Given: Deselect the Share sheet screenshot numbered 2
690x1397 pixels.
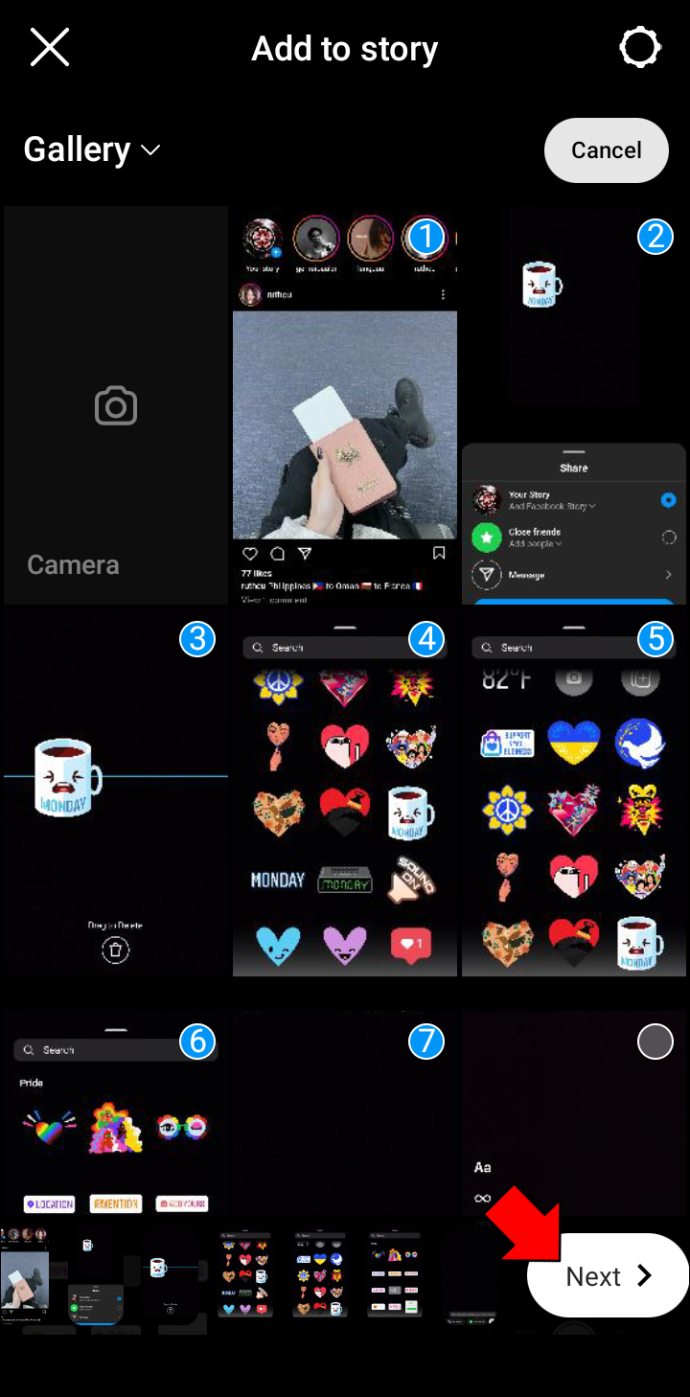Looking at the screenshot, I should coord(655,237).
